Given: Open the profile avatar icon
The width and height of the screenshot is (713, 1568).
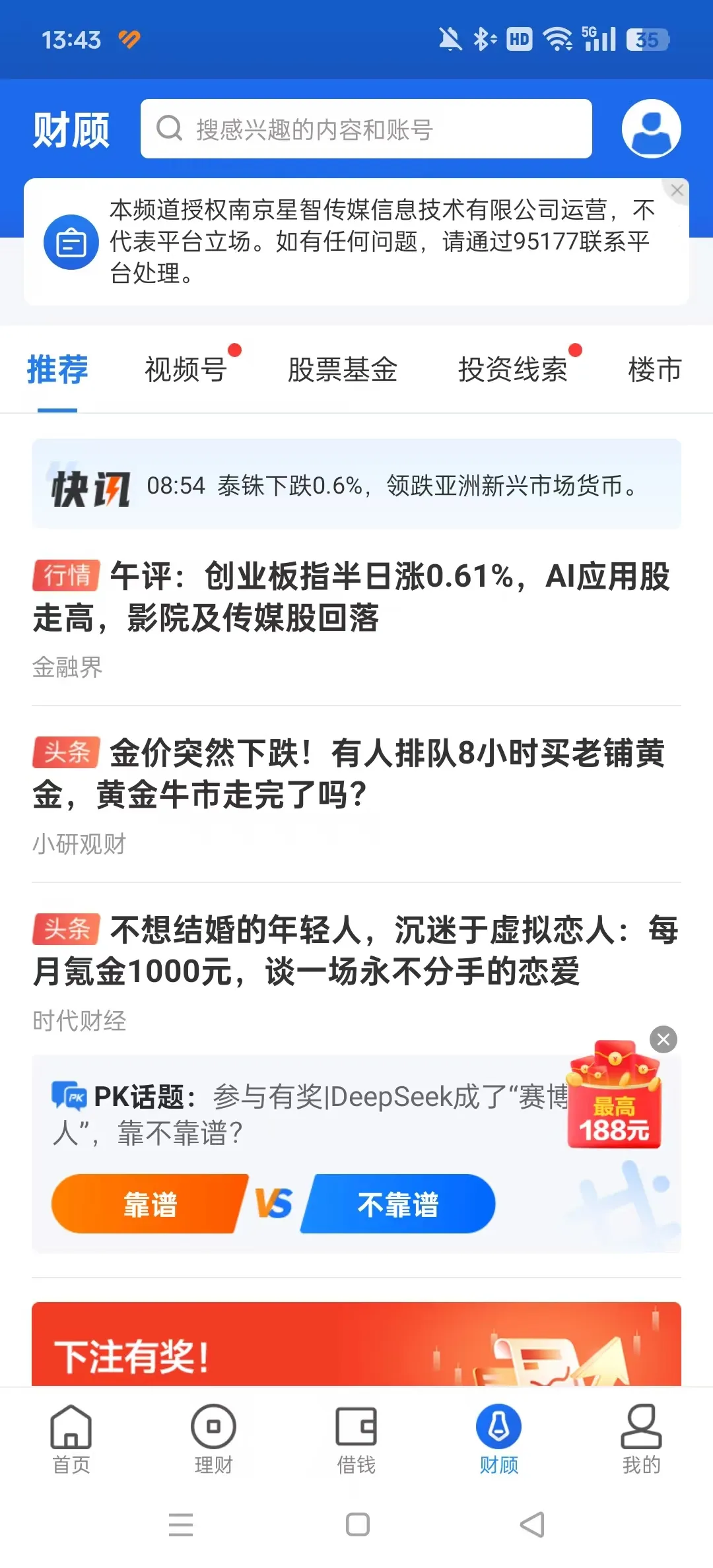Looking at the screenshot, I should click(x=651, y=129).
